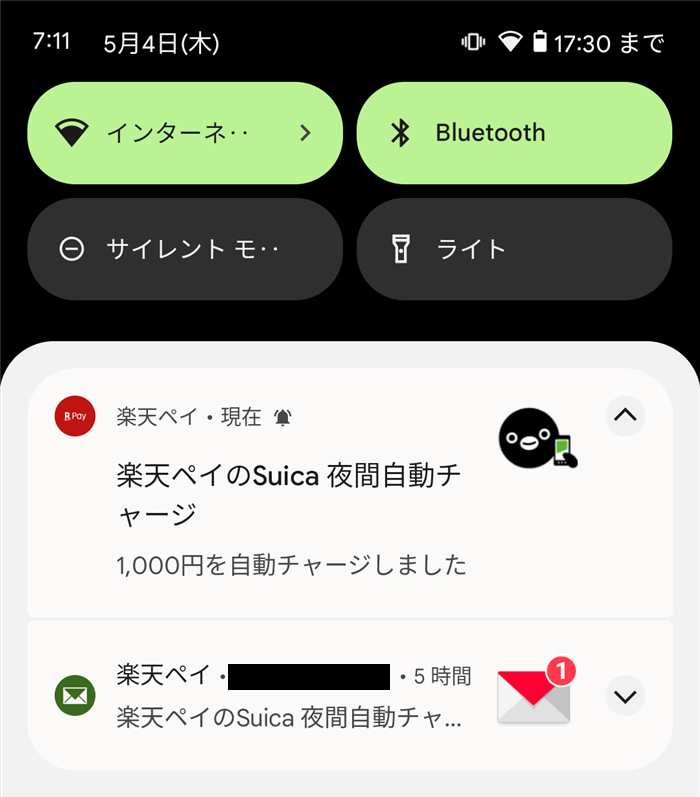Toggle the Bluetooth quick settings tile
Viewport: 700px width, 797px height.
[x=514, y=133]
